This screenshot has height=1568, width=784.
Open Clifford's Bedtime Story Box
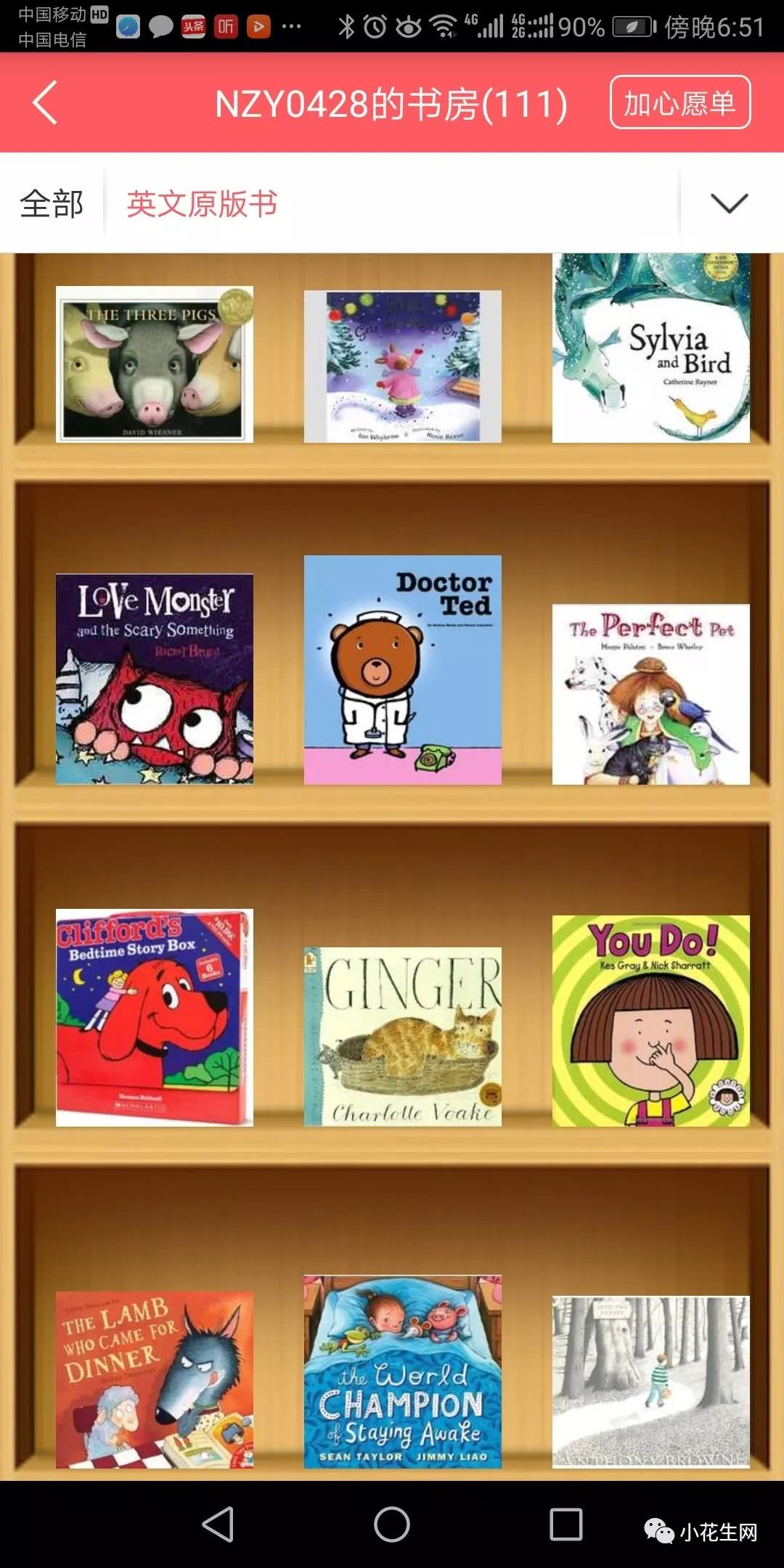click(x=154, y=1017)
